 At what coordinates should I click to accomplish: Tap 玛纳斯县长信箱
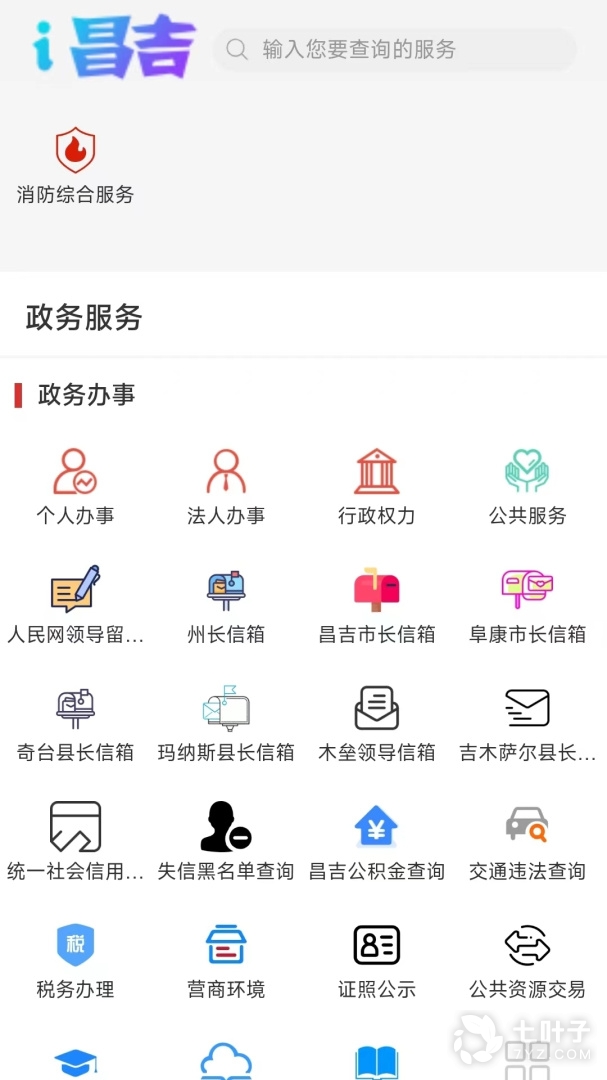point(226,724)
